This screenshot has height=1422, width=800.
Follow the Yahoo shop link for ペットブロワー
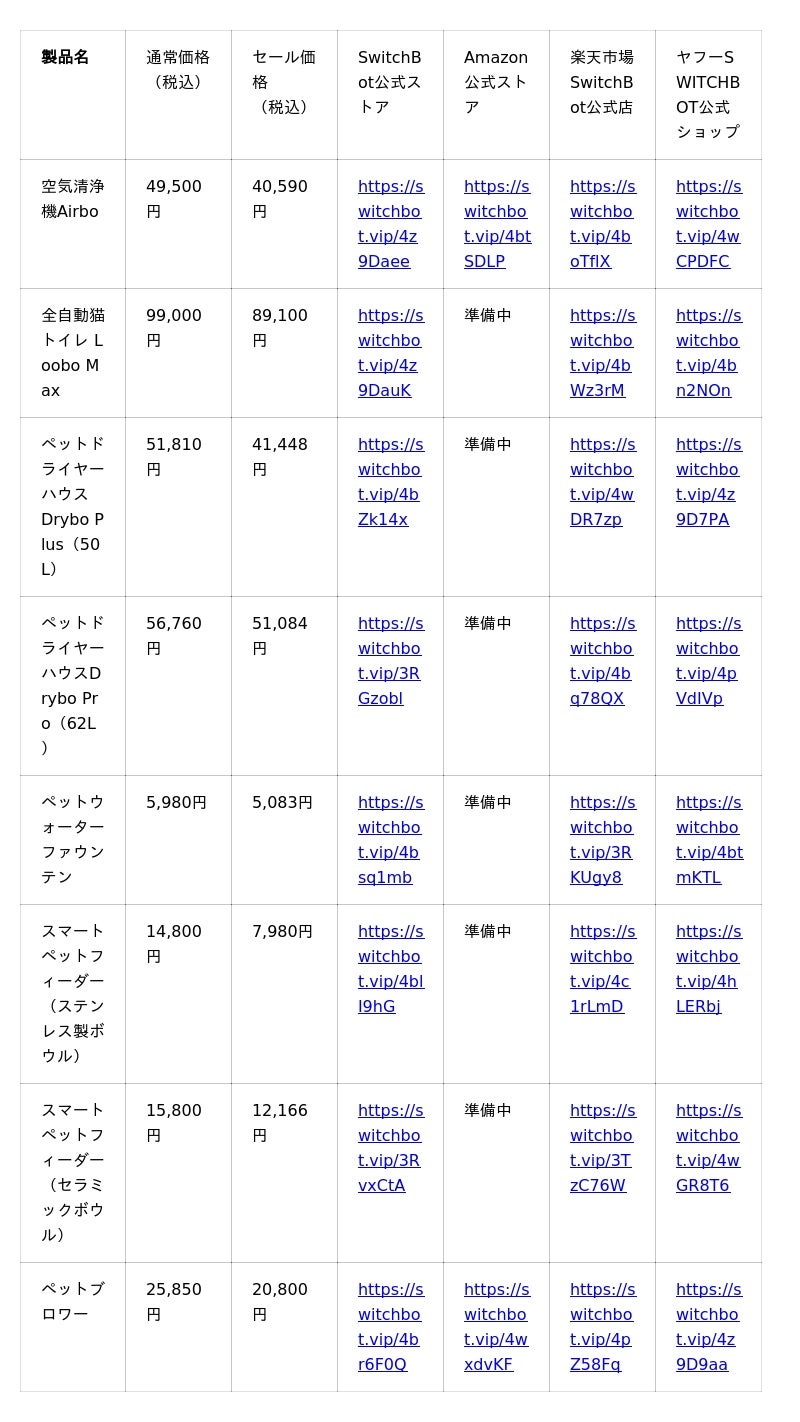(x=708, y=1327)
